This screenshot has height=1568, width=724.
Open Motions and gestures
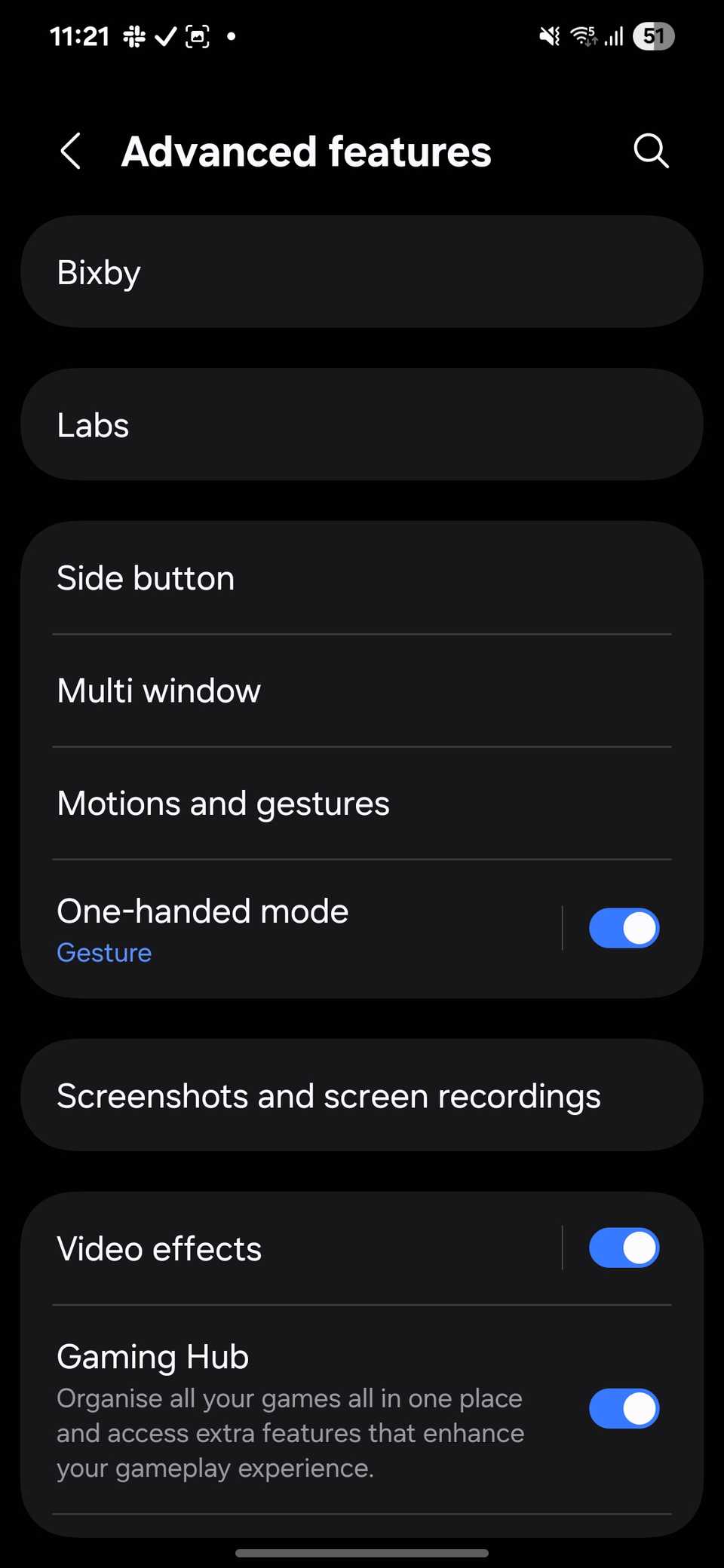point(362,803)
